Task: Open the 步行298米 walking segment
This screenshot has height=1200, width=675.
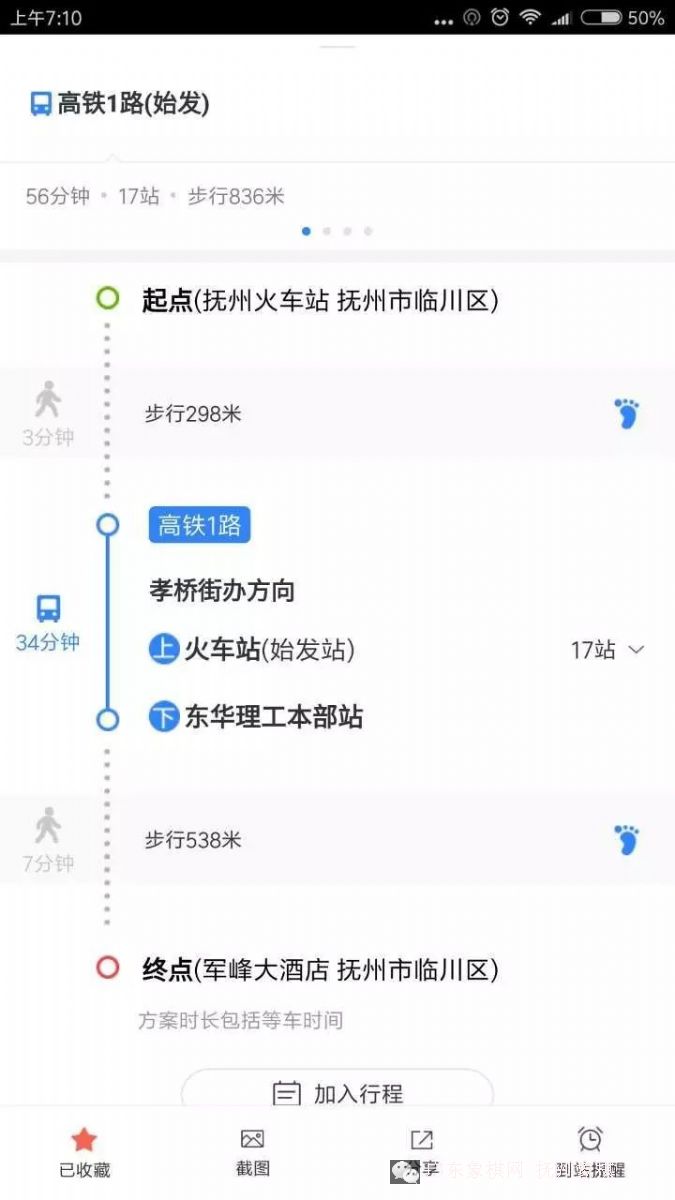Action: tap(193, 414)
